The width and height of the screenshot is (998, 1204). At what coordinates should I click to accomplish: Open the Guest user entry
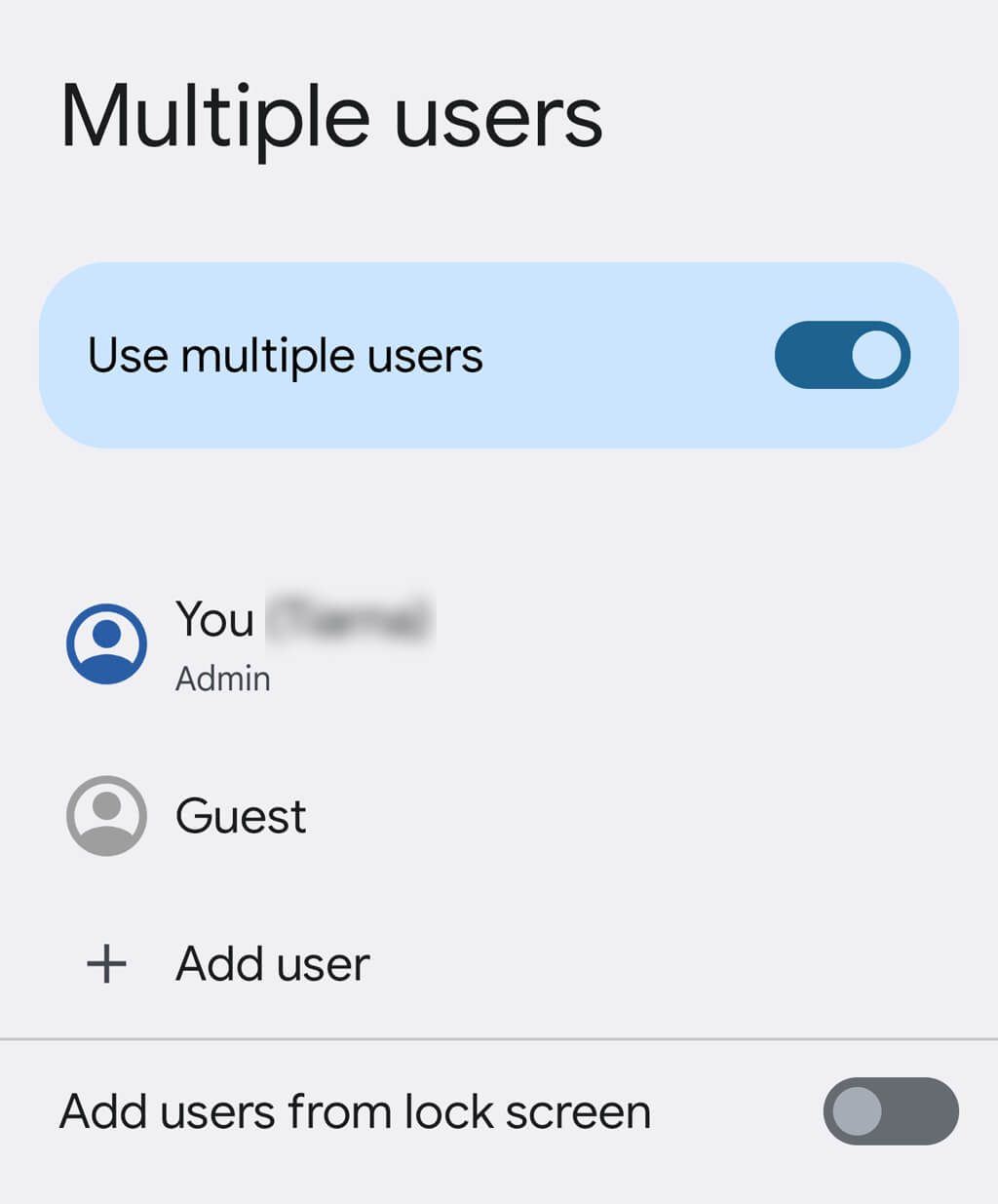pos(240,816)
